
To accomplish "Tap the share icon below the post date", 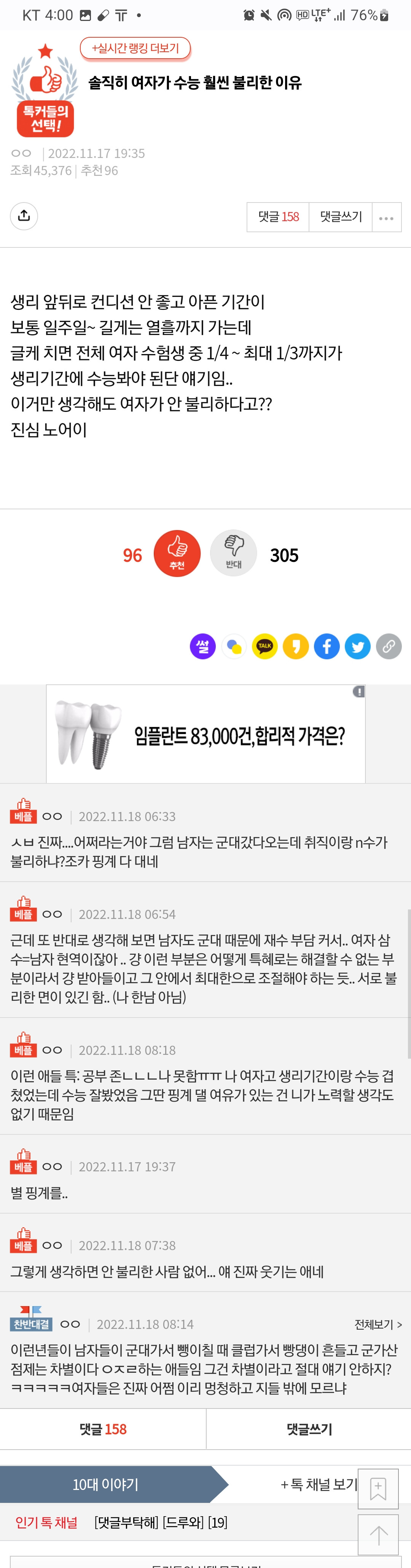I will 24,215.
